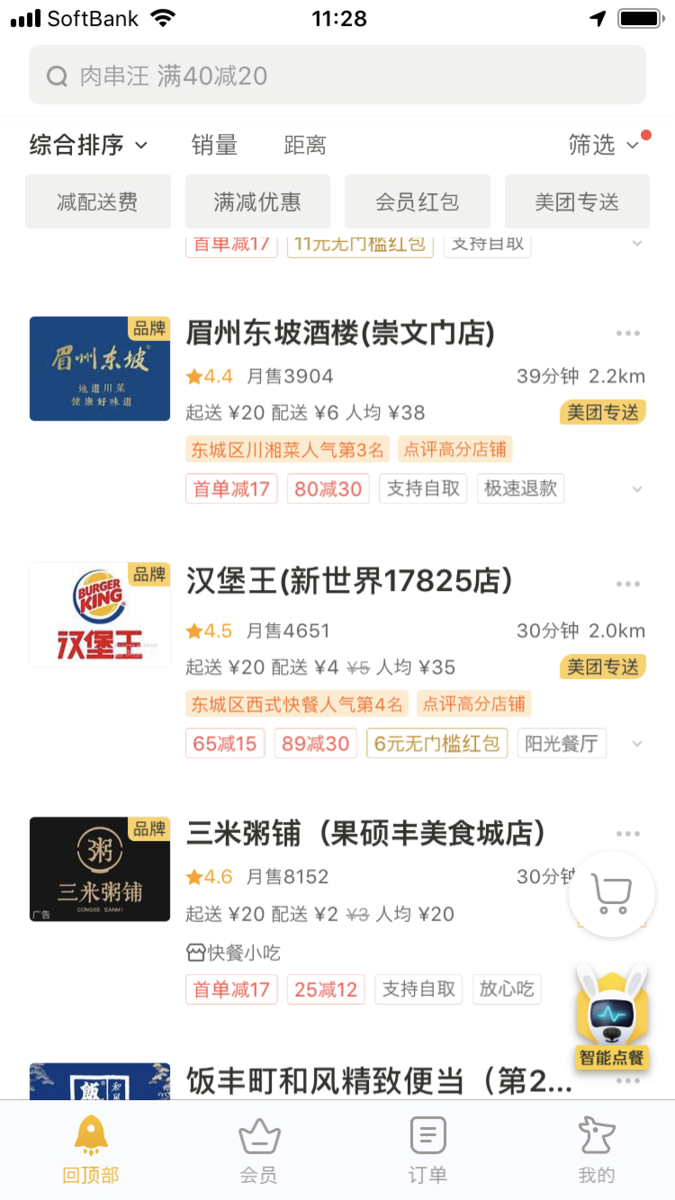Screen dimensions: 675x1200
Task: Open 三米粥铺（果硕丰美食城店） restaurant
Action: point(365,832)
